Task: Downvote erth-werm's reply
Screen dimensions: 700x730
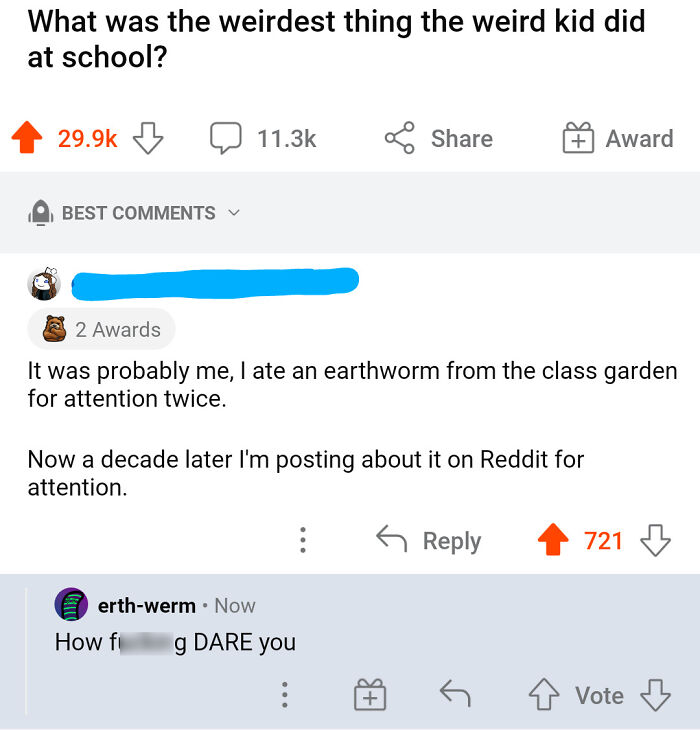Action: click(x=655, y=695)
